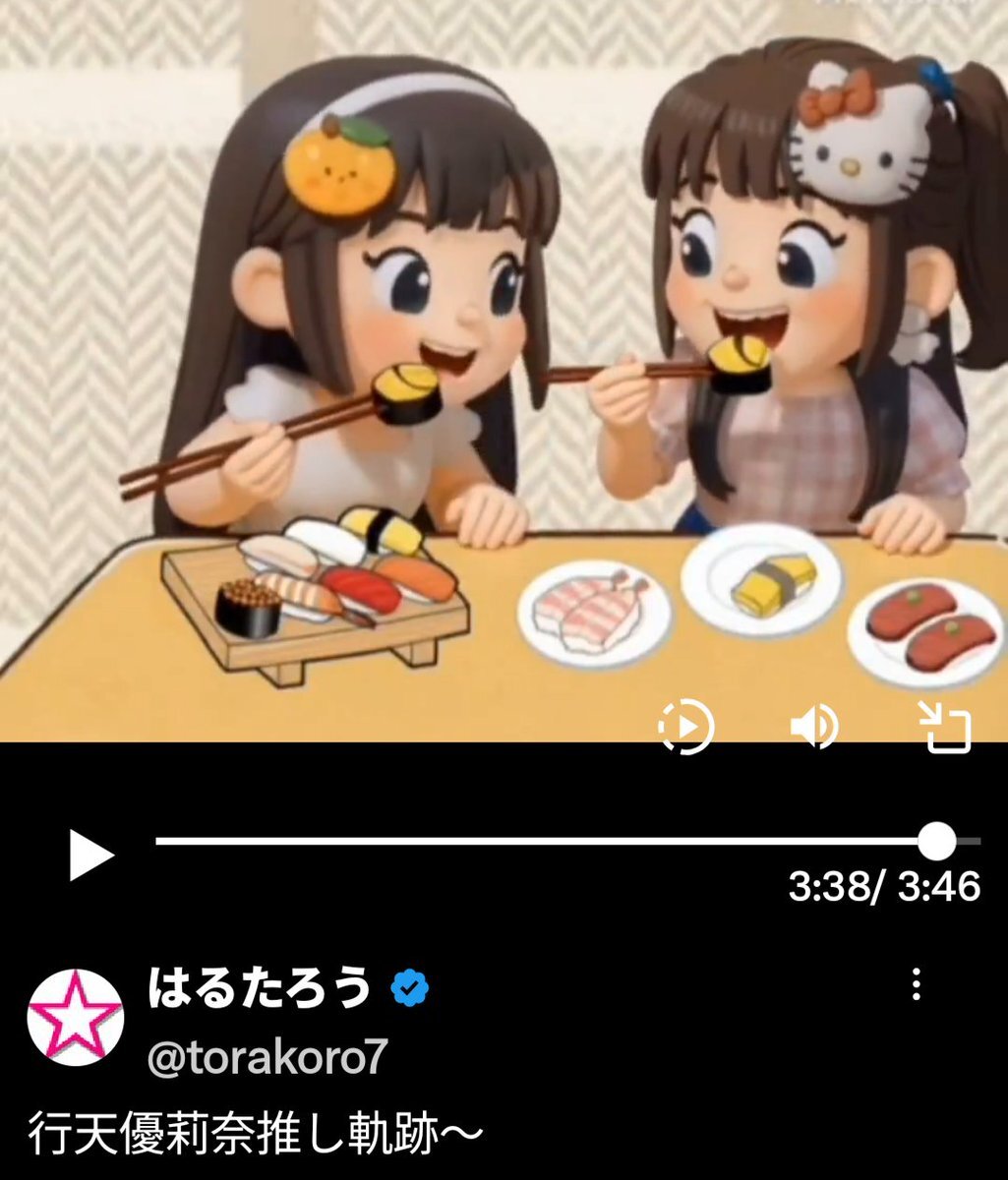Tap the video progress seek bar
This screenshot has width=1008, height=1180.
tap(546, 842)
